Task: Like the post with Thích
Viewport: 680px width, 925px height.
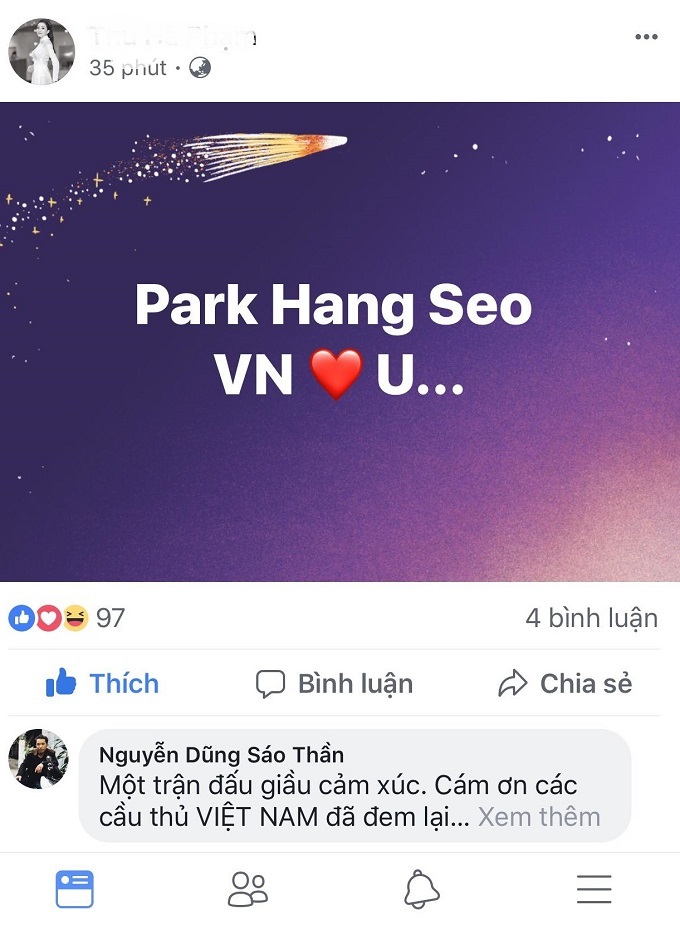Action: tap(103, 684)
